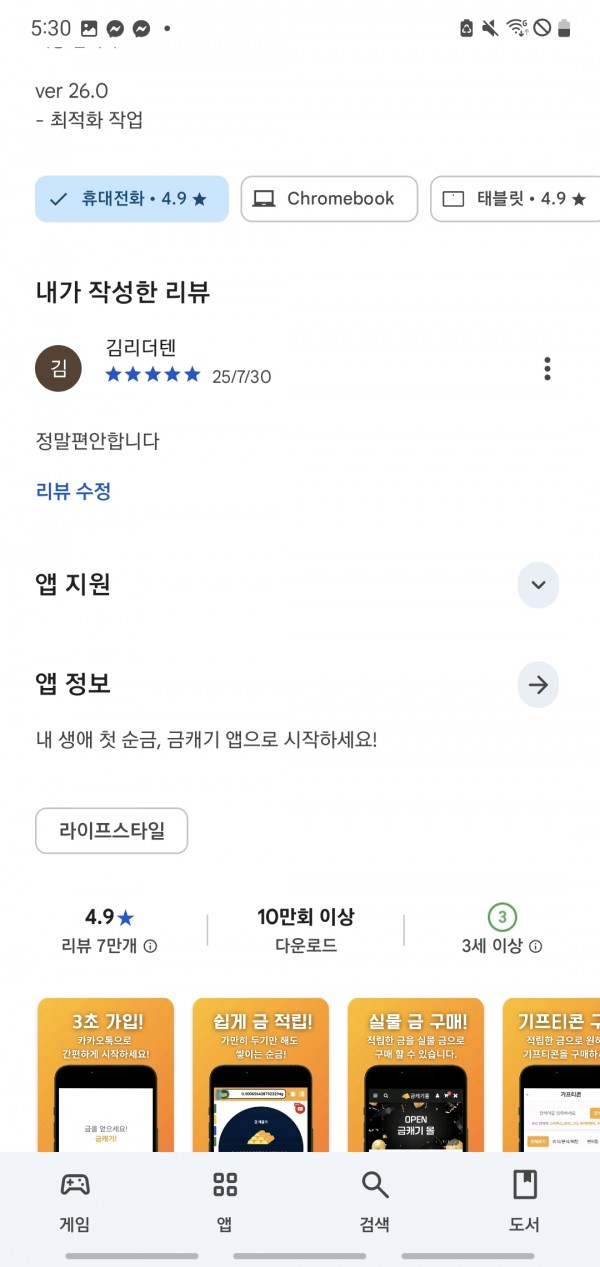
Task: Tap the 라이프스타일 category chip
Action: tap(111, 830)
